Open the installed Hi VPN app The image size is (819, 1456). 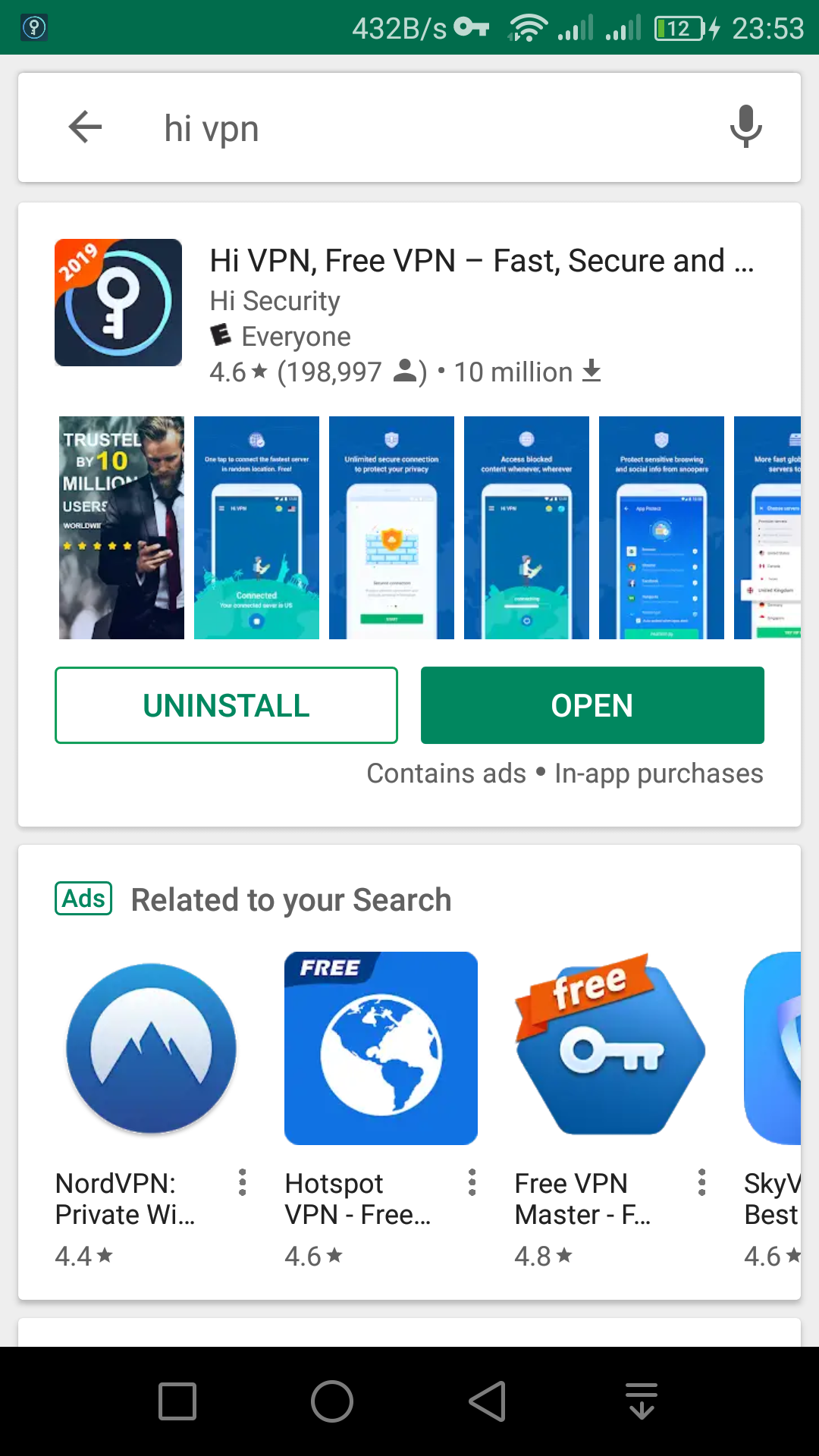592,705
